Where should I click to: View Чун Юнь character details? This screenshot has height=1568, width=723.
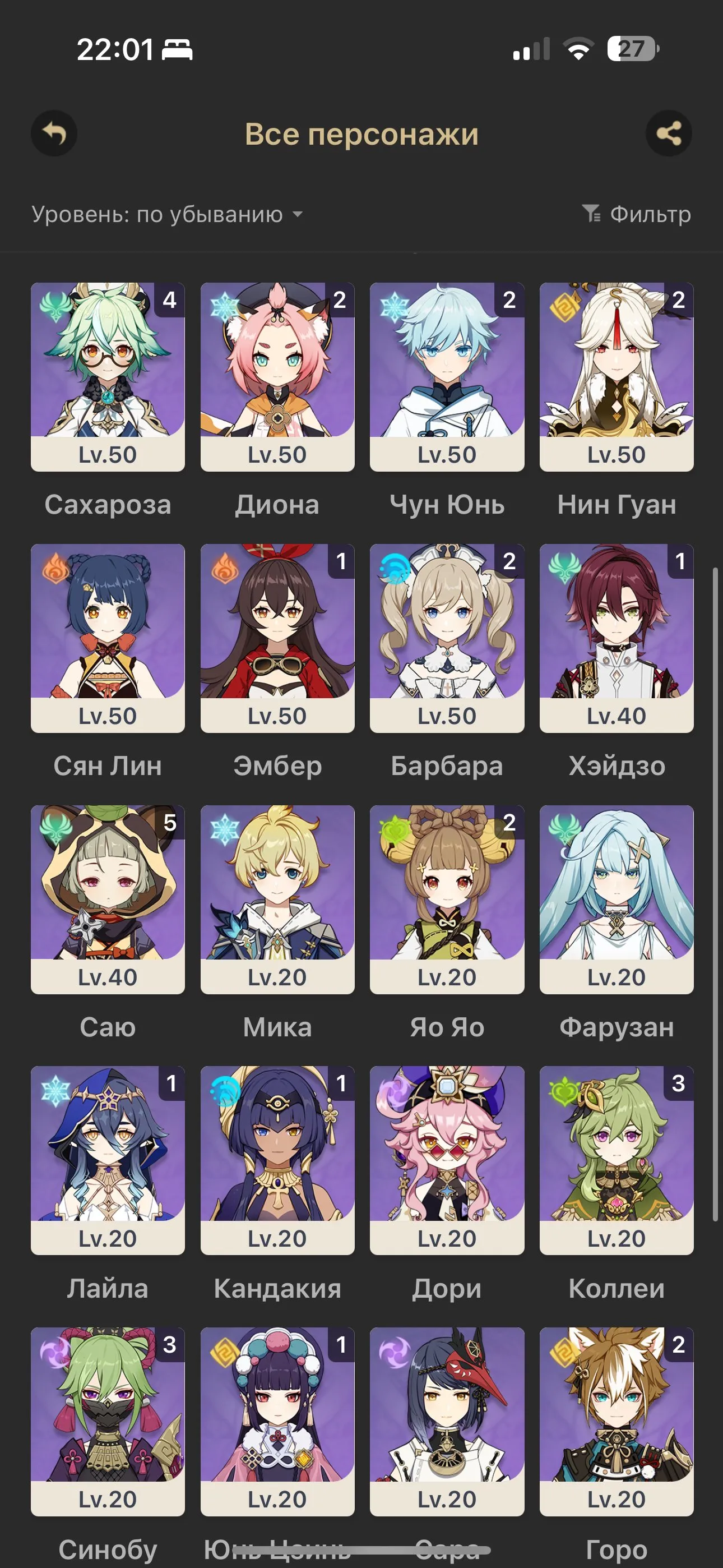447,376
